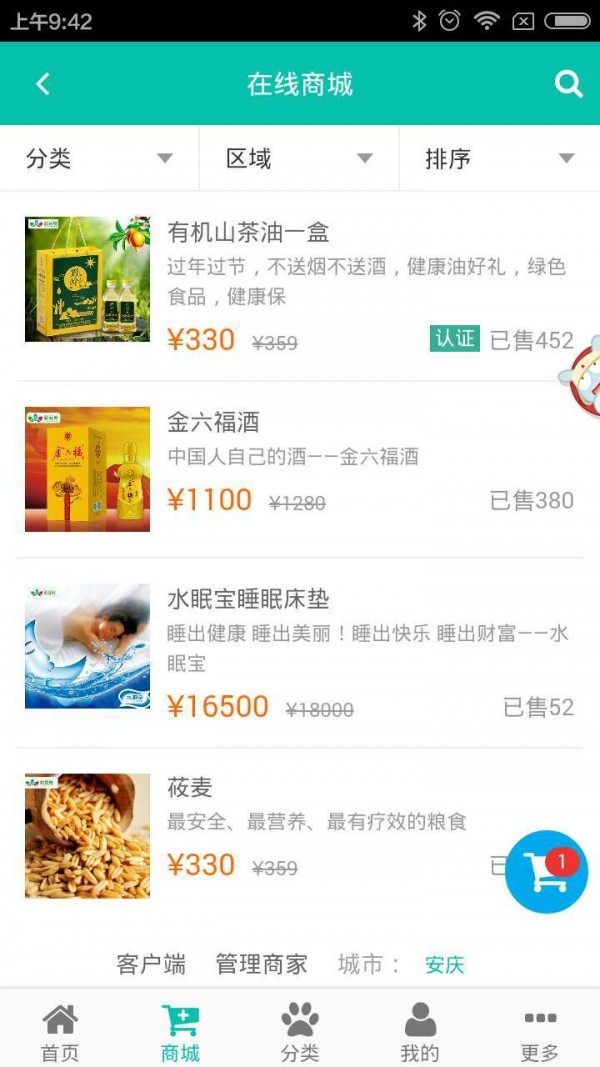Show the 更多 tab
600x1067 pixels.
coord(540,1032)
